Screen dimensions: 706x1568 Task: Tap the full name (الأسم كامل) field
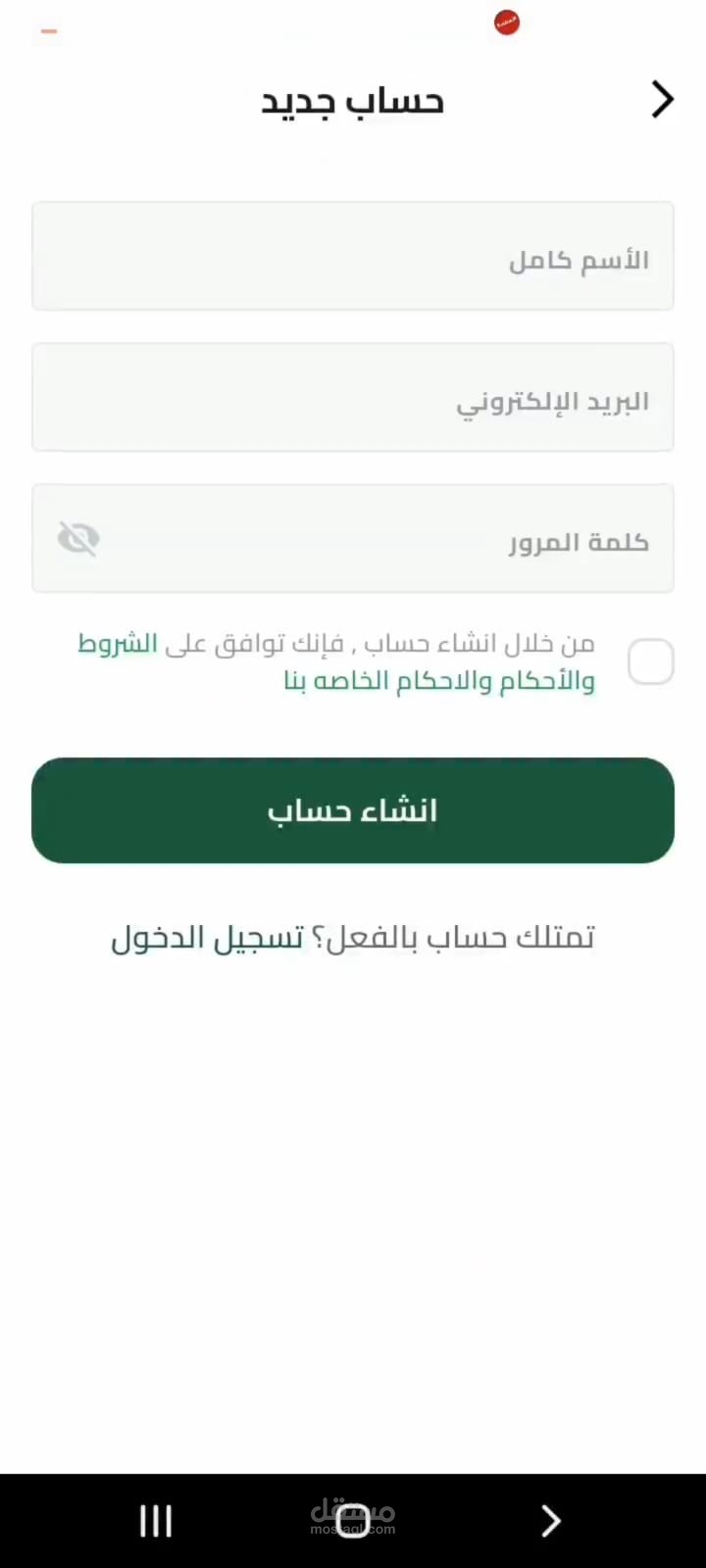click(353, 256)
